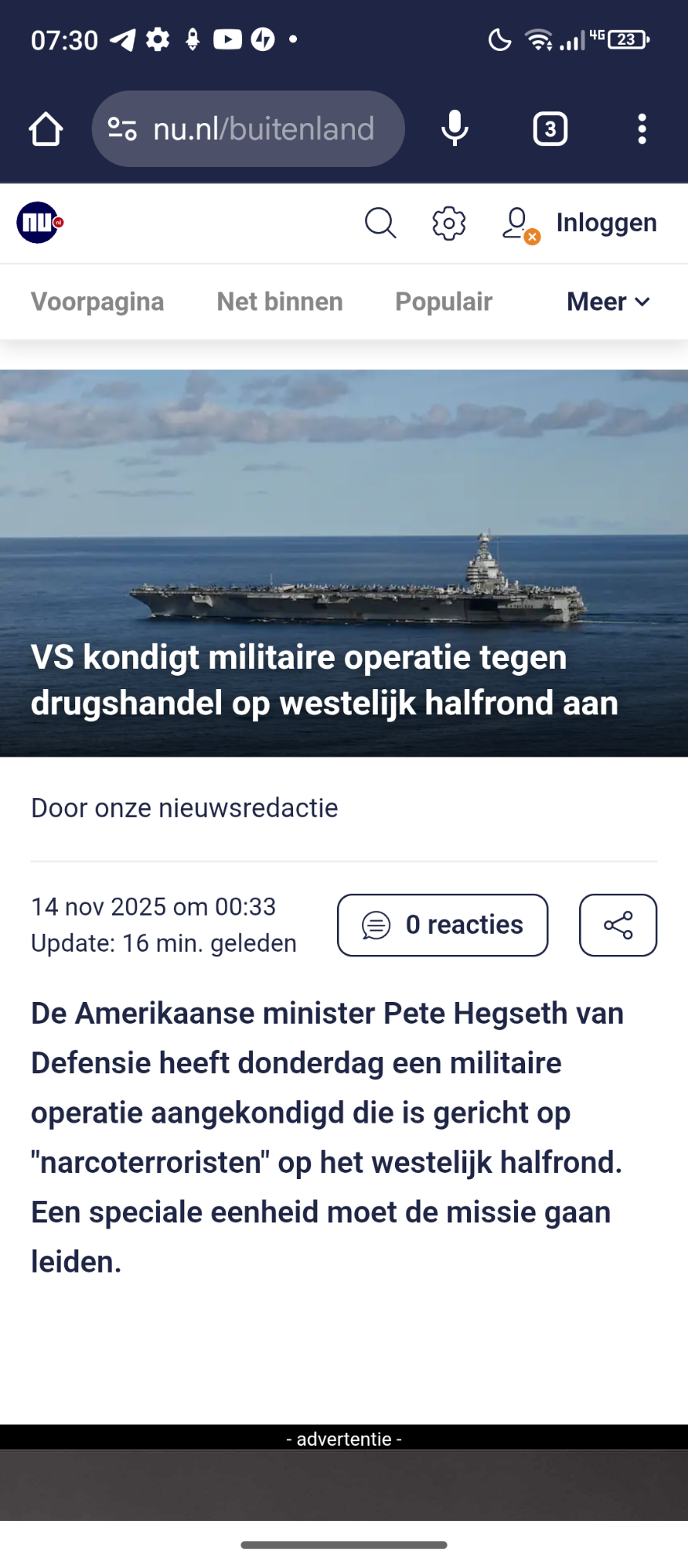
Task: Switch to the Populair tab
Action: (x=444, y=302)
